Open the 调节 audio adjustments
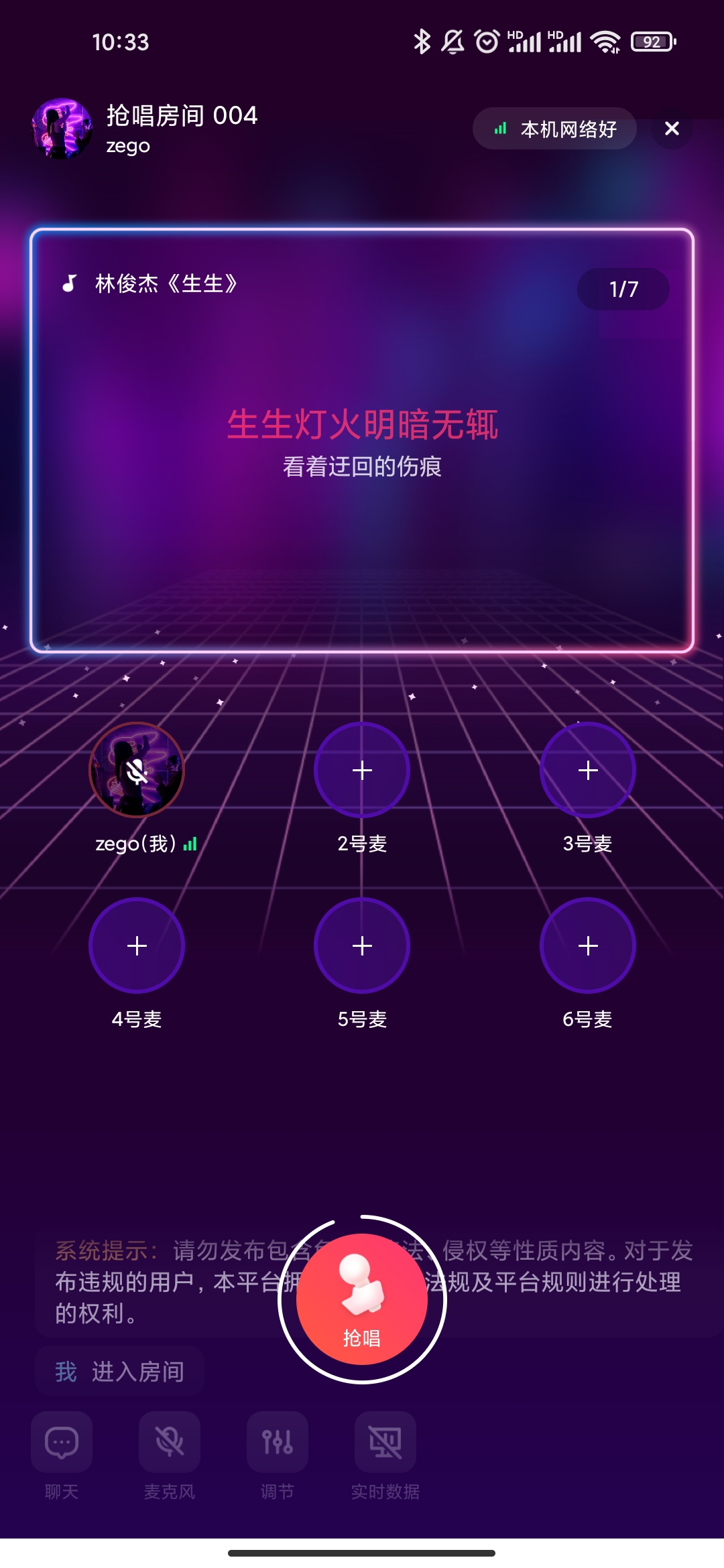Viewport: 724px width, 1568px height. (x=278, y=1443)
